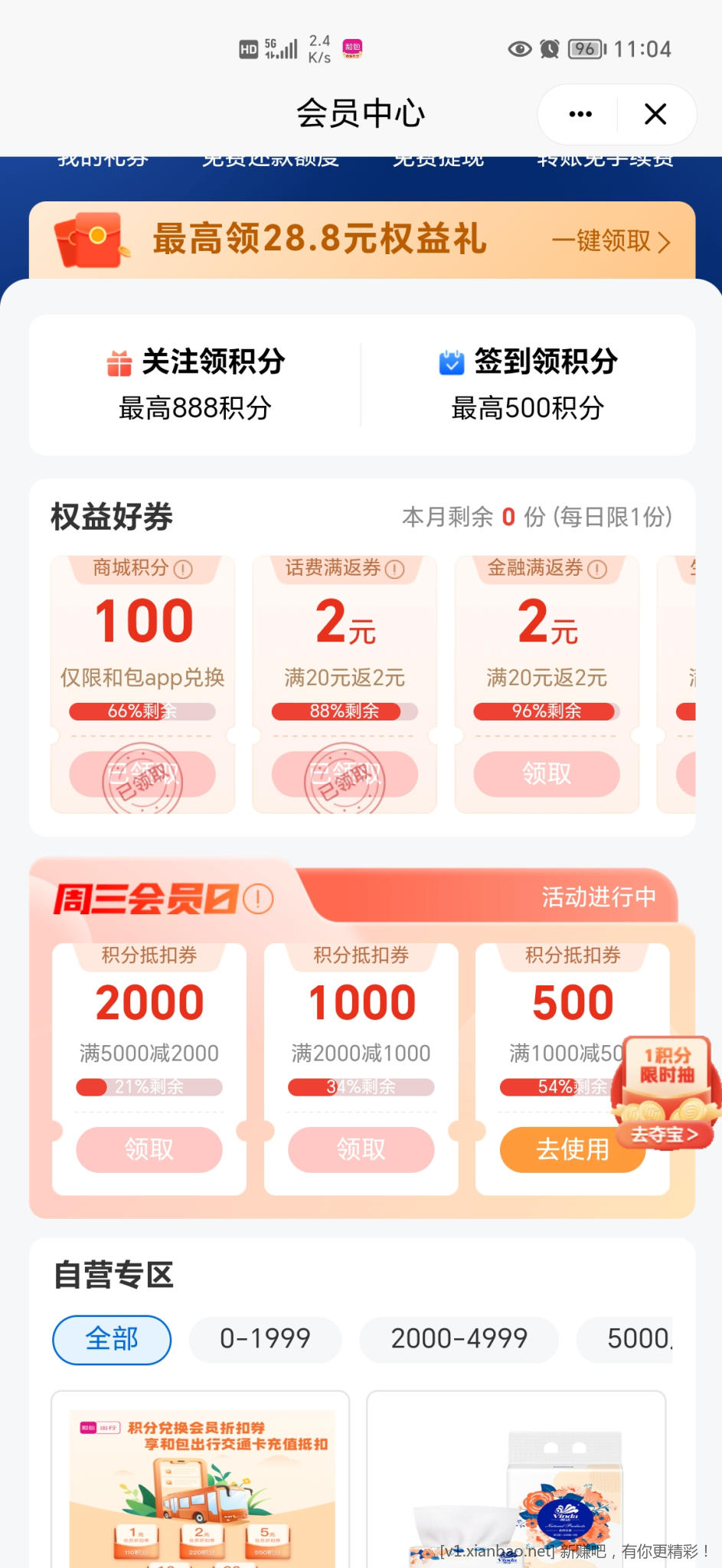Image resolution: width=722 pixels, height=1568 pixels.
Task: View 周三会员日 rules info icon
Action: [x=258, y=899]
